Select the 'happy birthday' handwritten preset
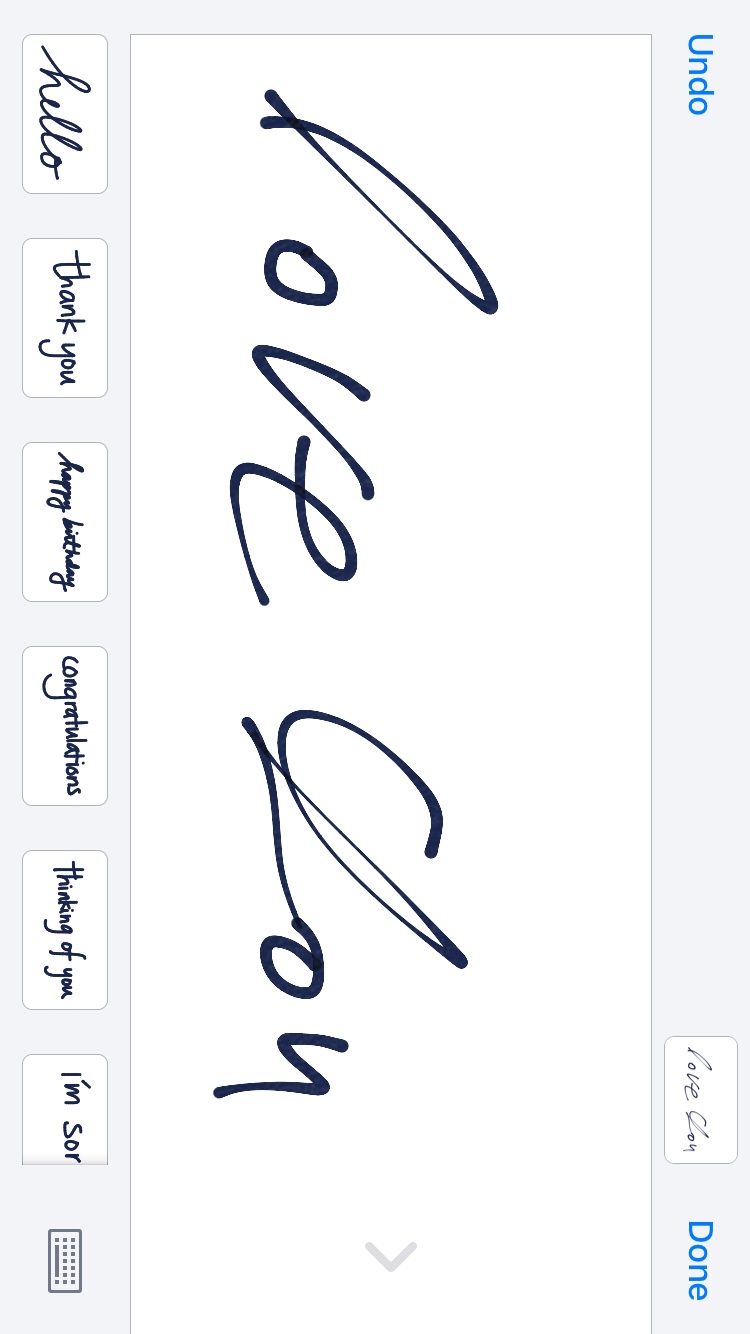Screen dimensions: 750x1334 tap(65, 522)
